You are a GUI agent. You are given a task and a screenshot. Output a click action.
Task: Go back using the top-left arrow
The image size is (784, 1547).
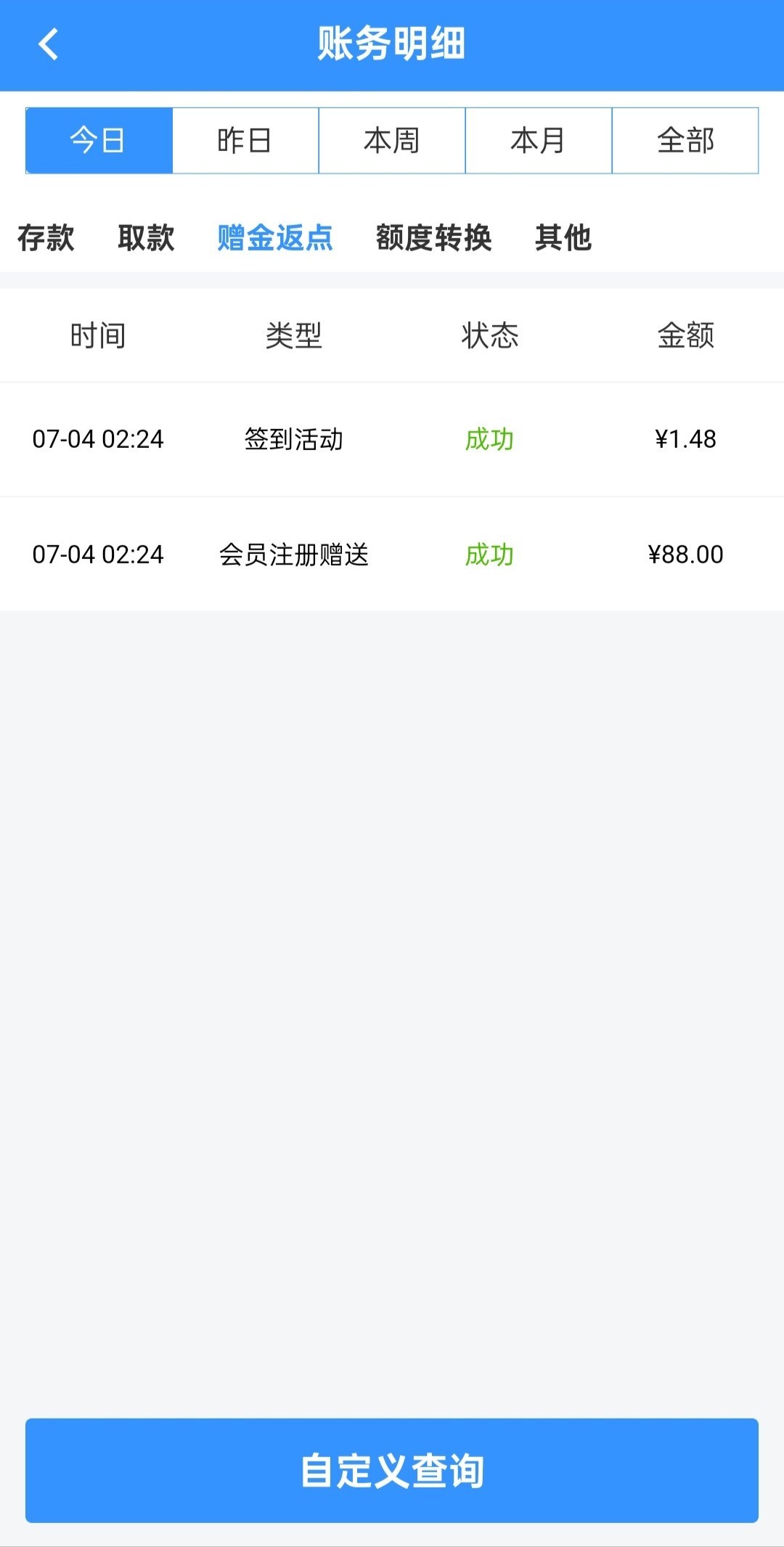(48, 44)
